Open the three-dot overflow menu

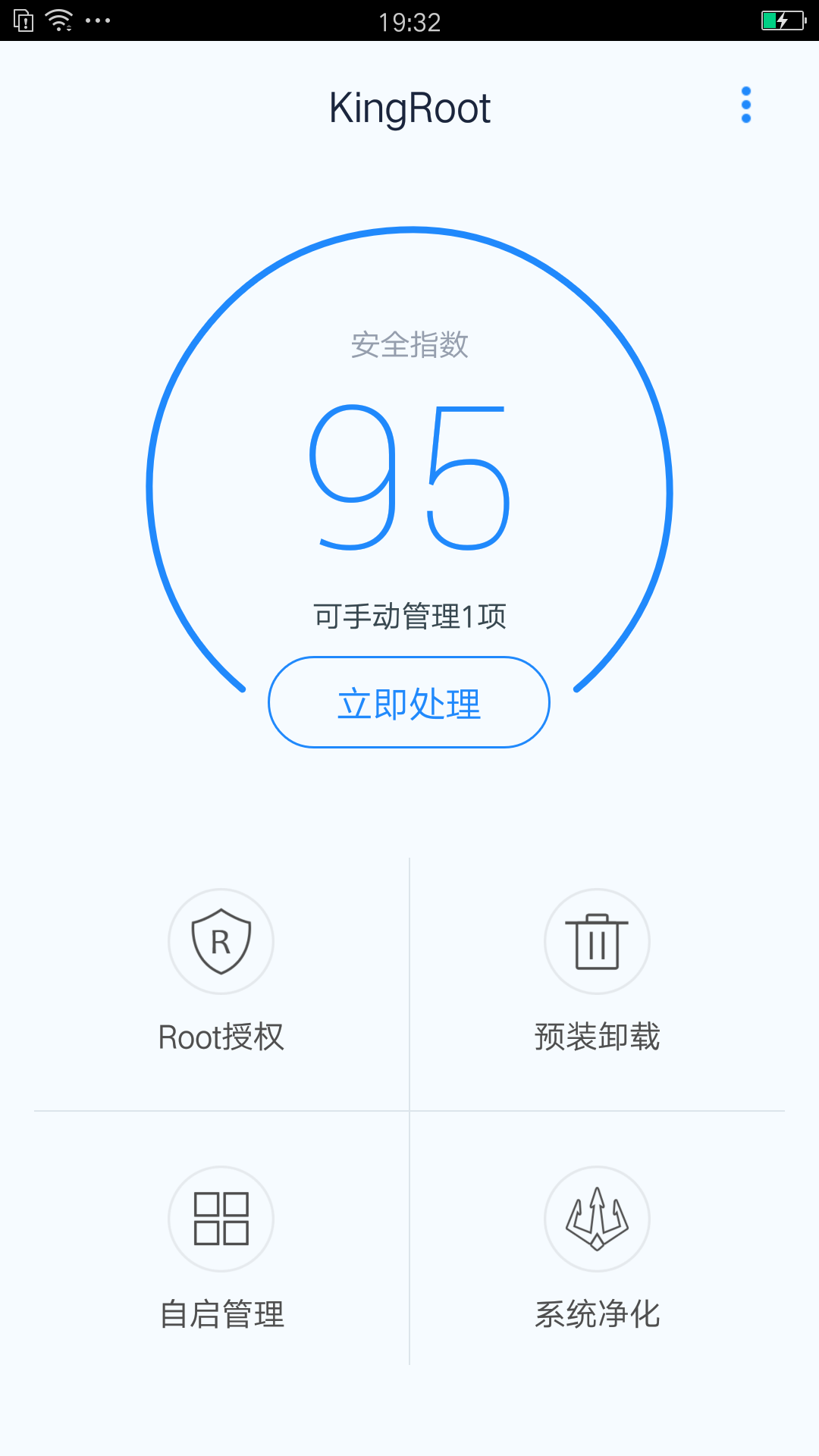point(746,105)
